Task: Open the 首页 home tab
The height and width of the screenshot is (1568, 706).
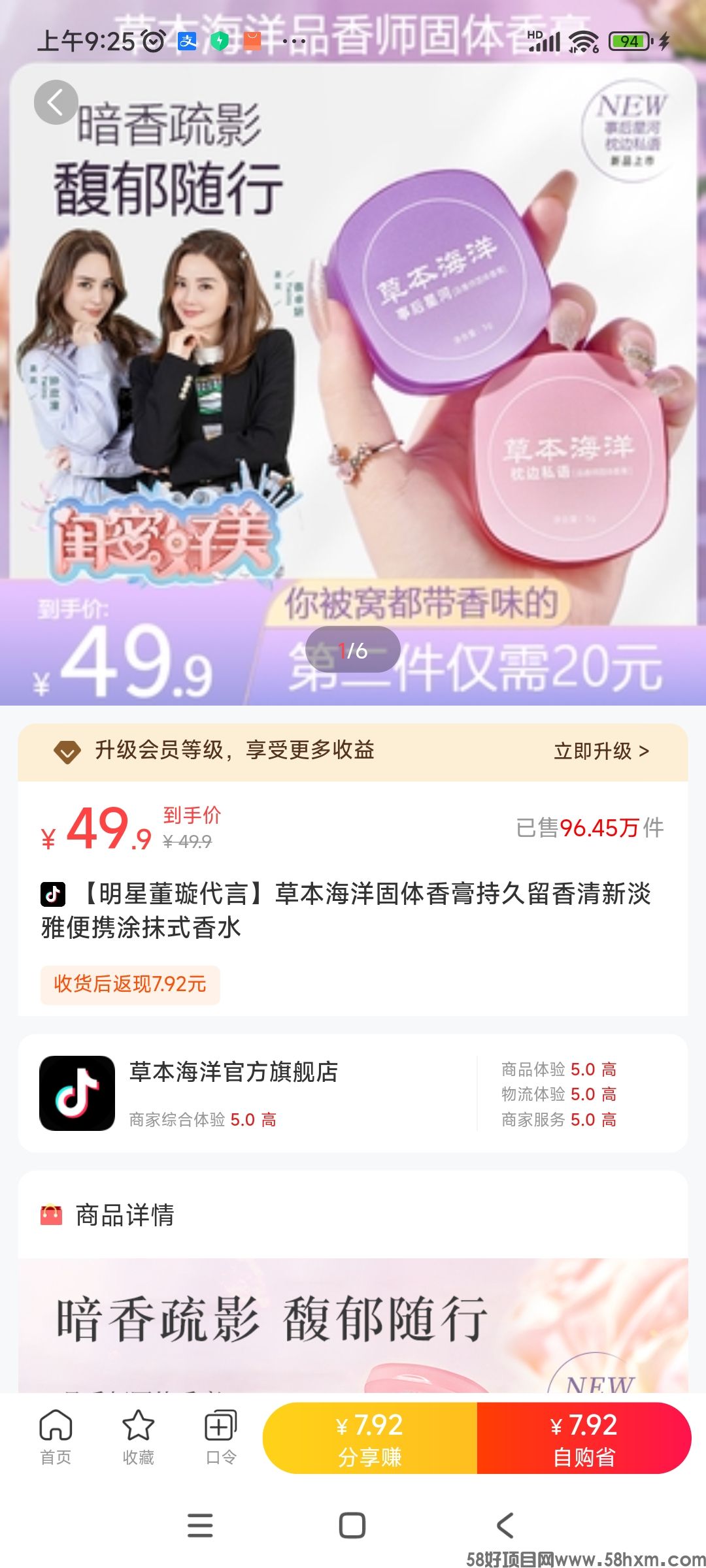Action: click(x=56, y=1437)
